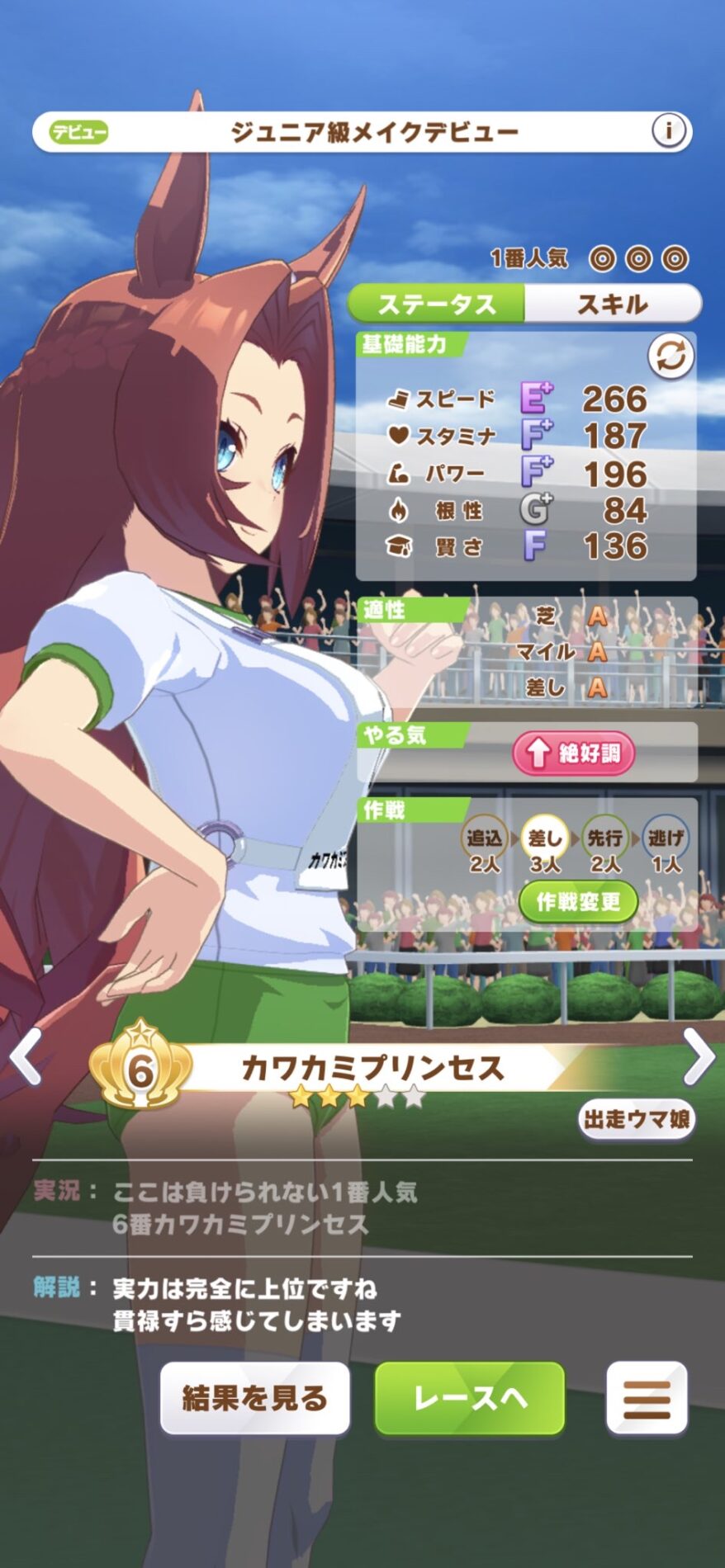Select the ステータス tab

tap(436, 304)
